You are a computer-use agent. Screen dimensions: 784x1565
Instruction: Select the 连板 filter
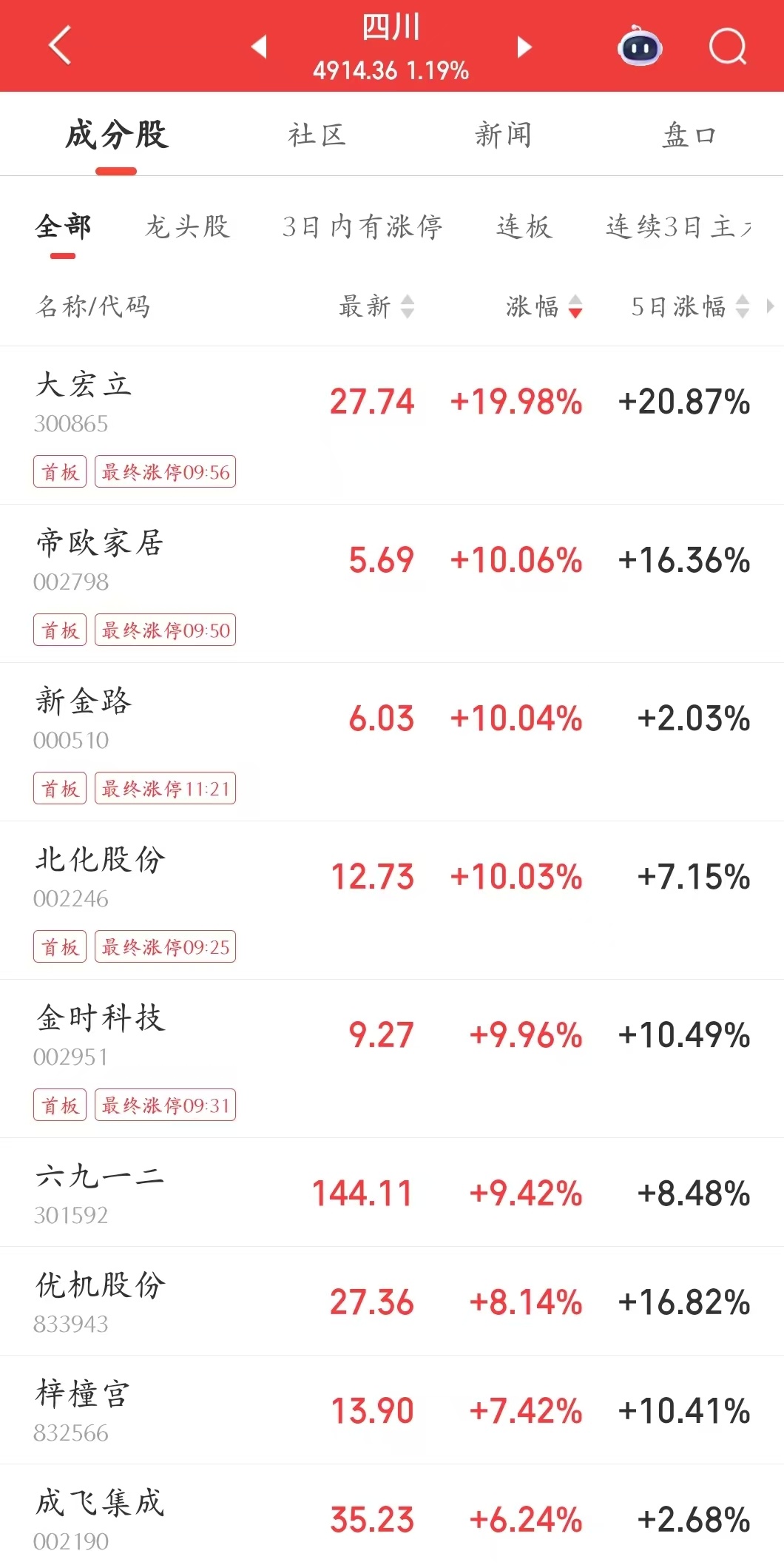pyautogui.click(x=524, y=228)
